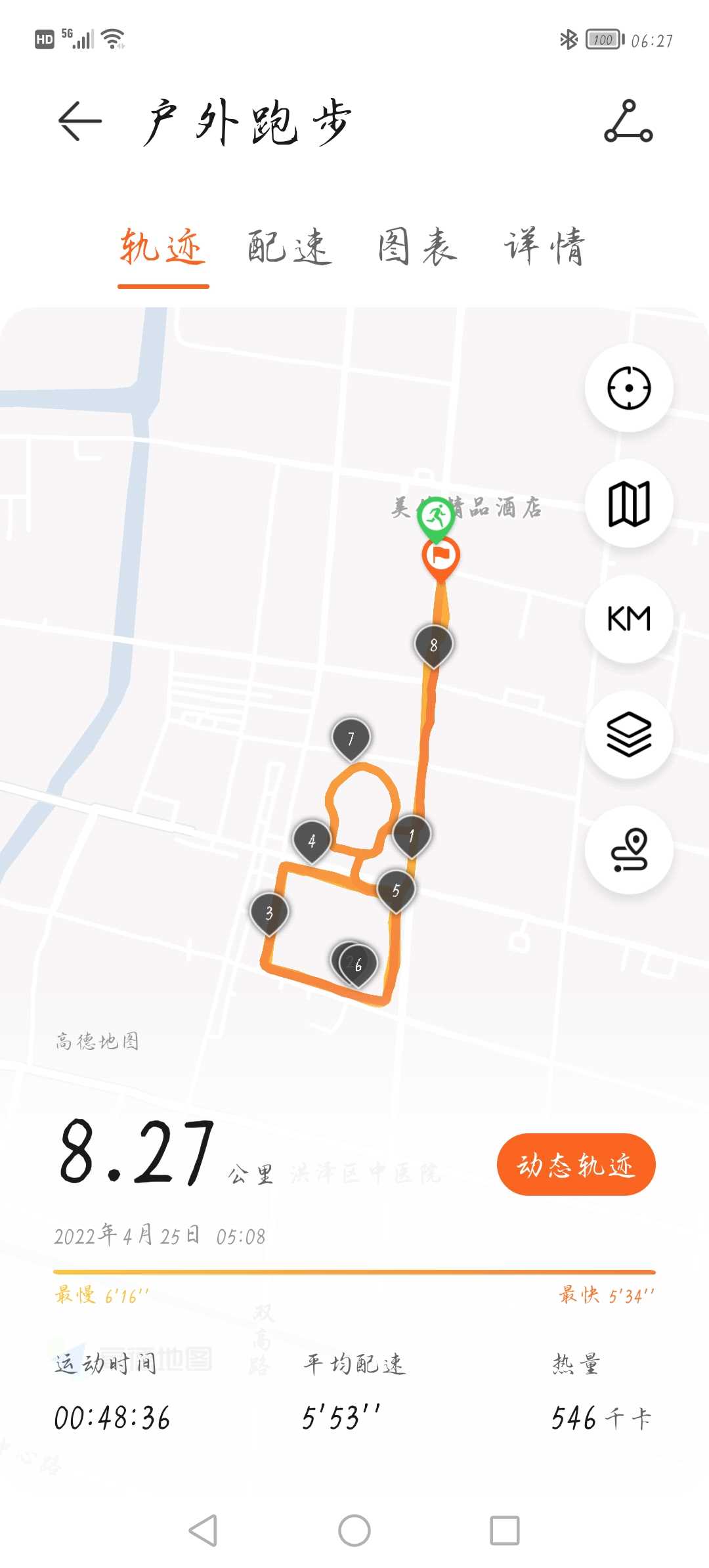This screenshot has width=709, height=1568.
Task: Go back using the top-left arrow
Action: [80, 121]
